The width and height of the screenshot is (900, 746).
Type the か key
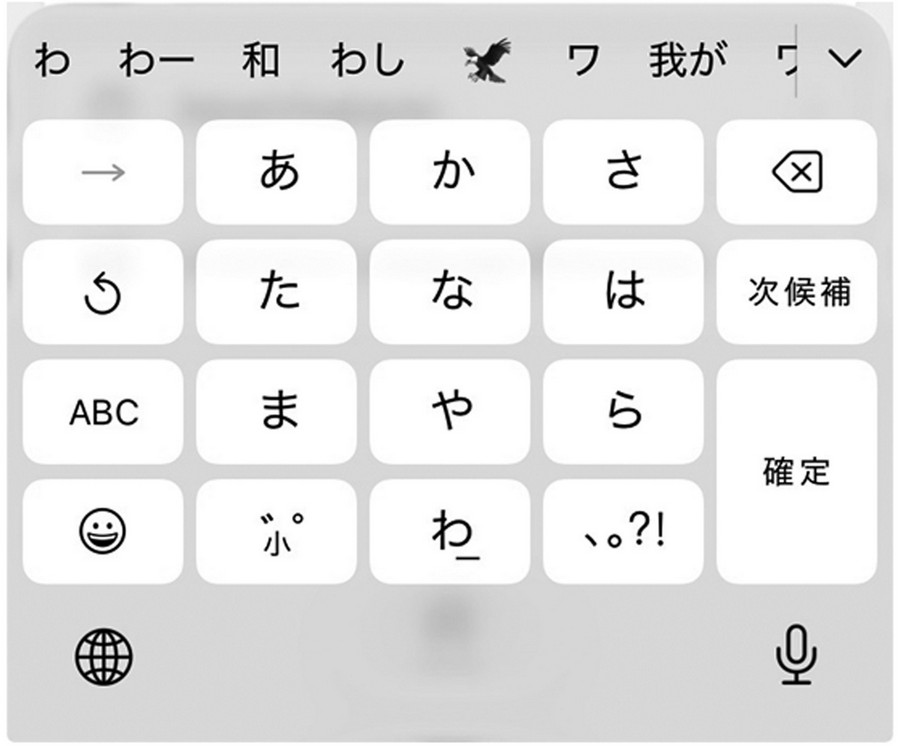point(450,172)
